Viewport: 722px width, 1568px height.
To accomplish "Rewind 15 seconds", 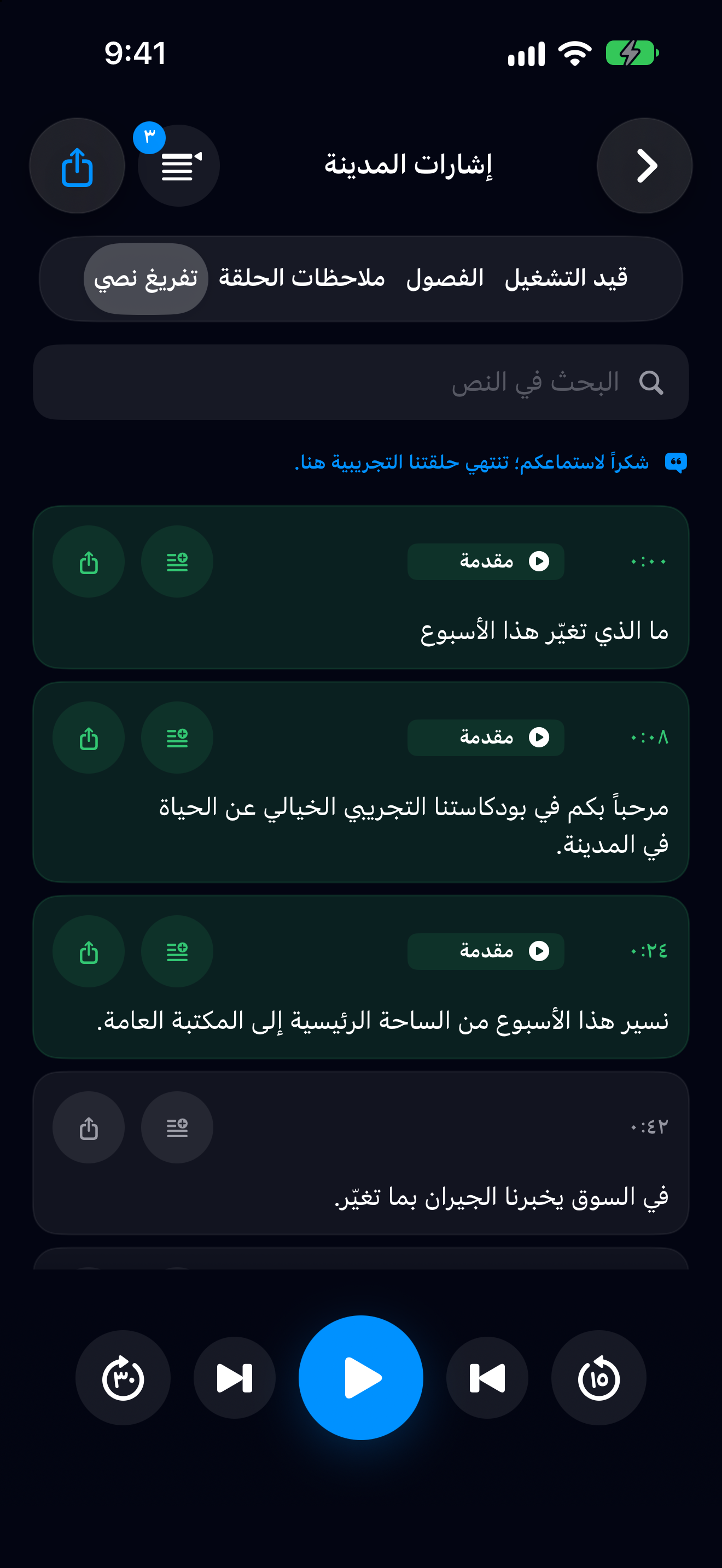I will click(599, 1378).
